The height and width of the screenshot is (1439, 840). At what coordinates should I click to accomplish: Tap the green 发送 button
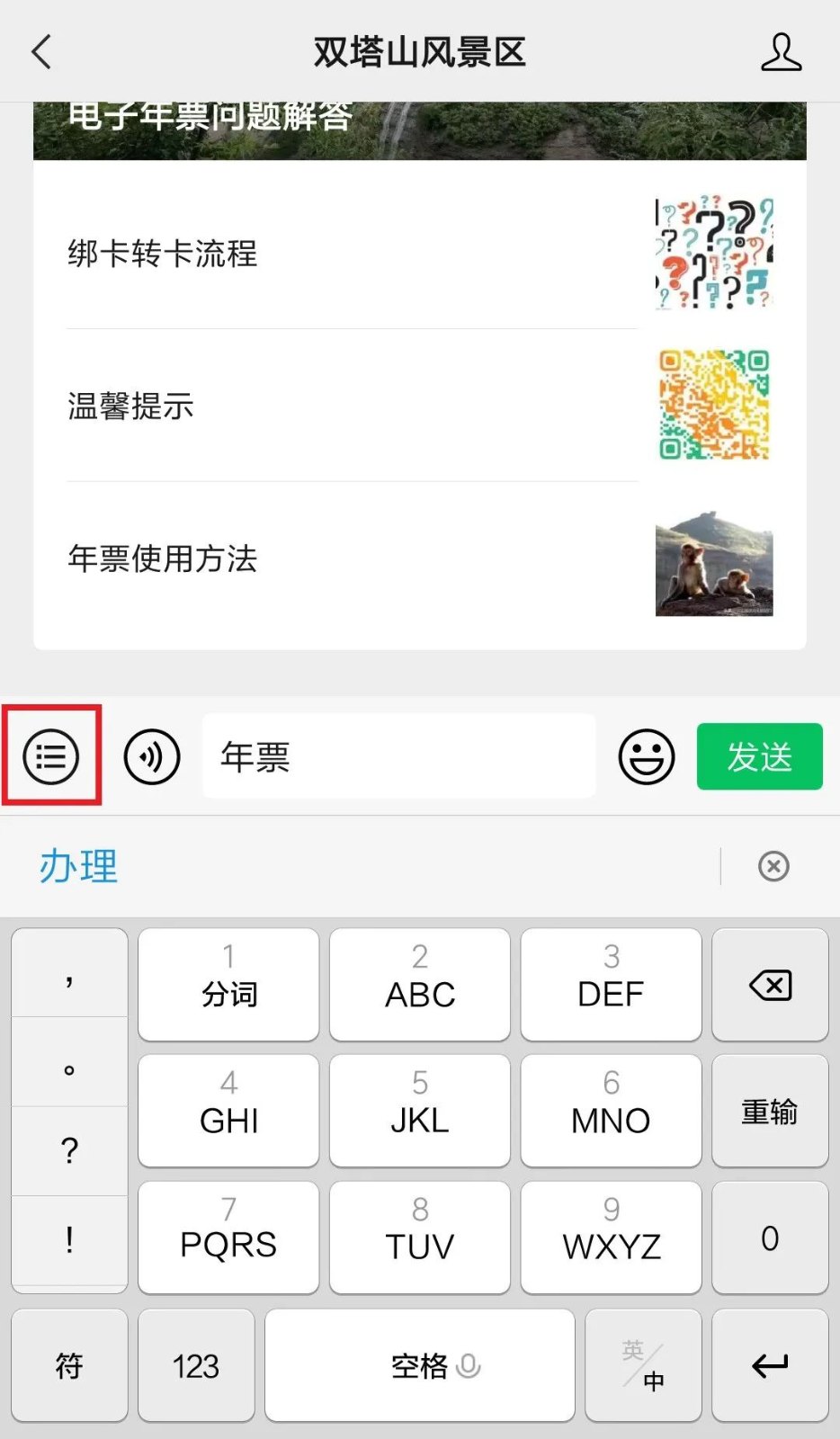tap(759, 756)
